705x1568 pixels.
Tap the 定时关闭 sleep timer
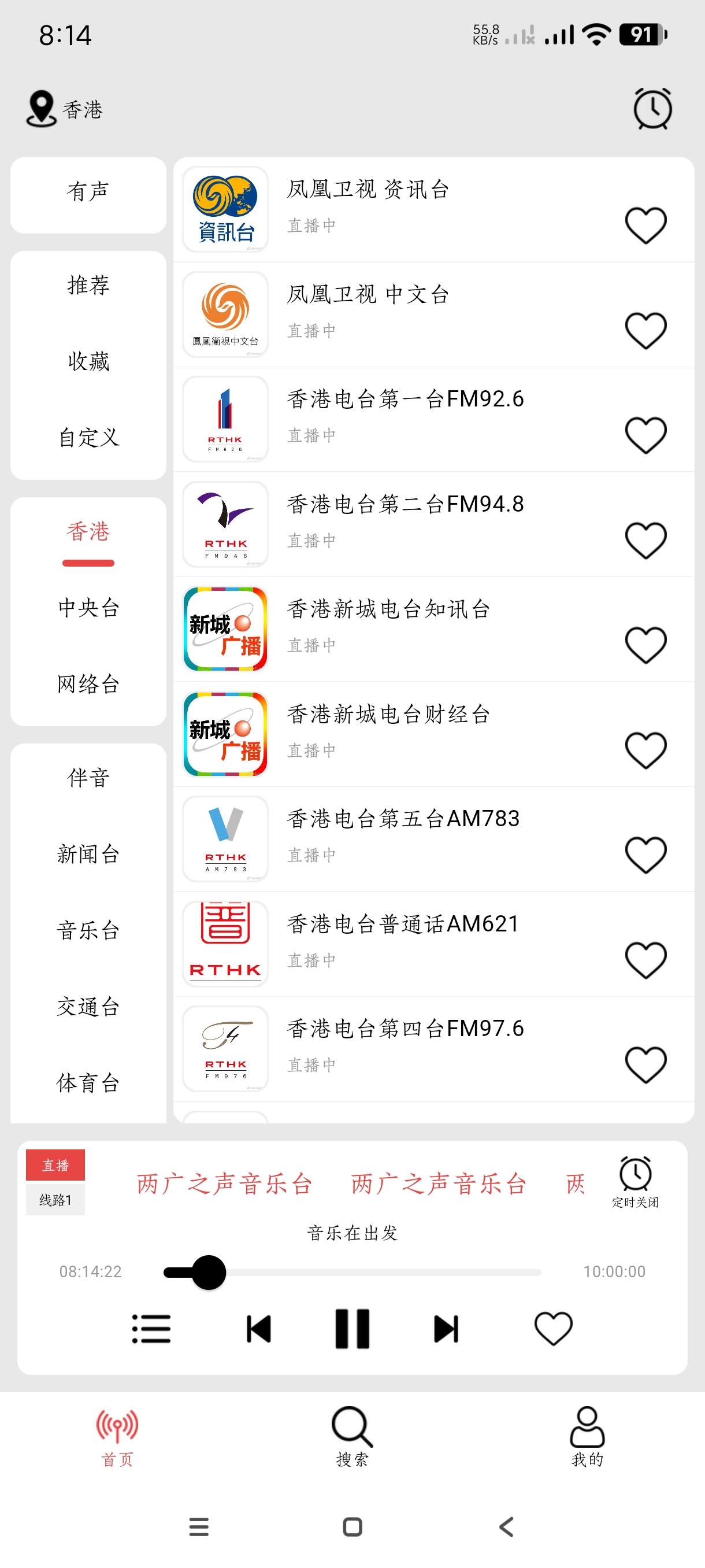(634, 1181)
